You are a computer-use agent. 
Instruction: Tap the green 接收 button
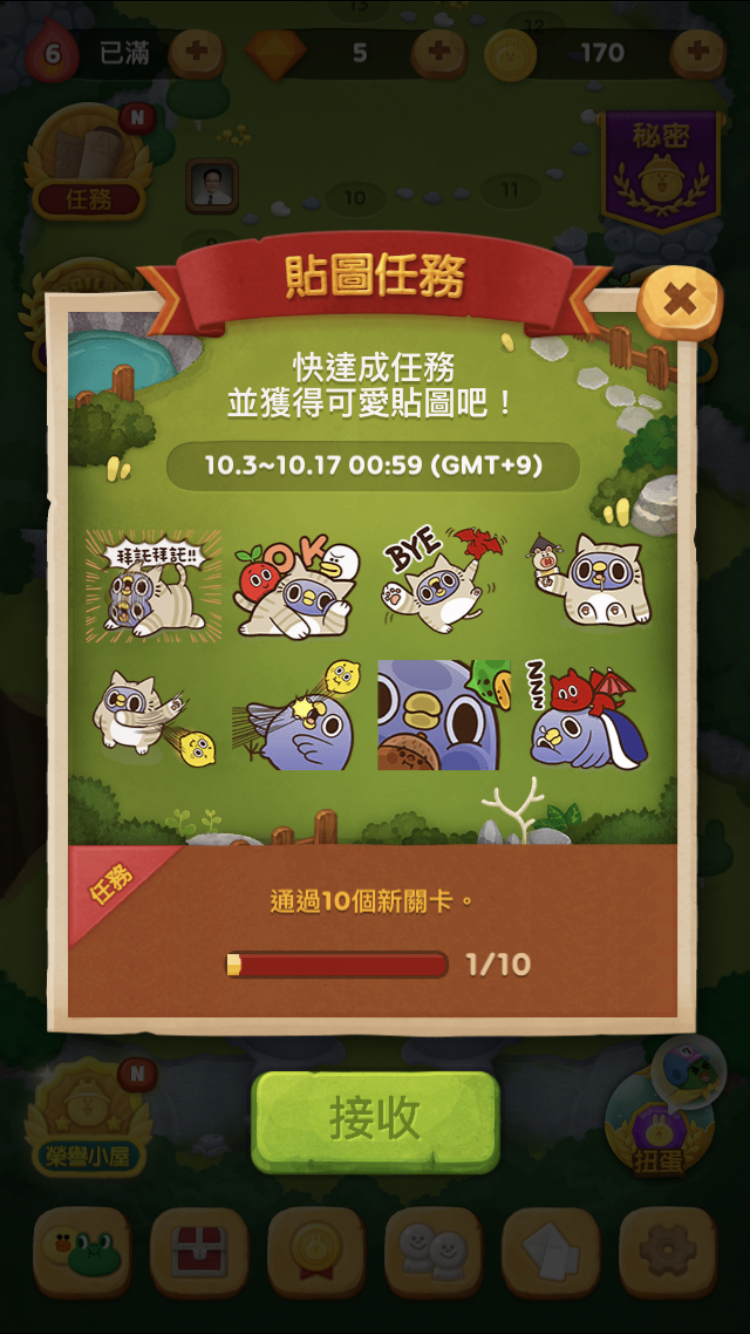pos(375,1120)
